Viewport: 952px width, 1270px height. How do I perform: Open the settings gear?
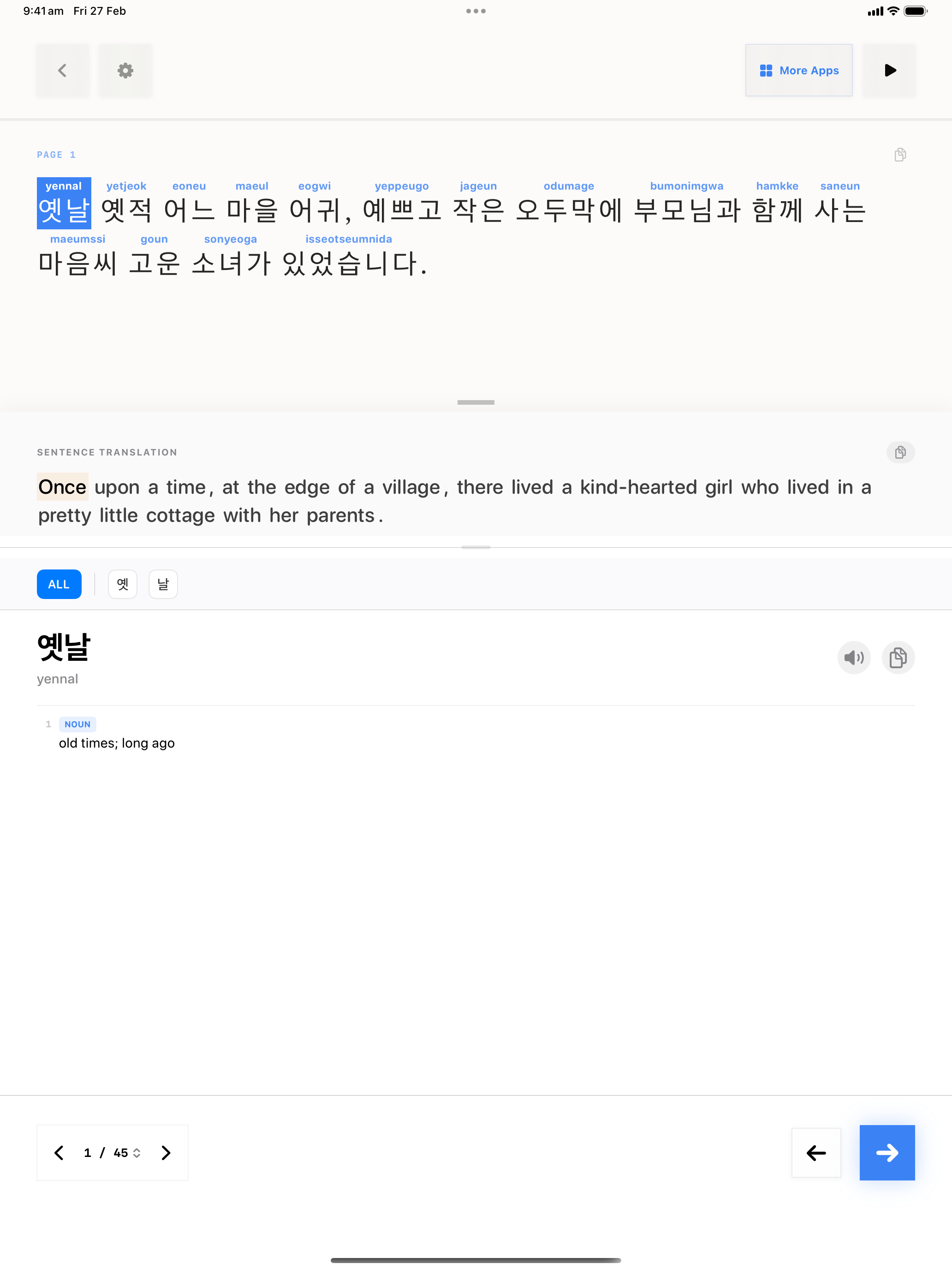pos(125,71)
